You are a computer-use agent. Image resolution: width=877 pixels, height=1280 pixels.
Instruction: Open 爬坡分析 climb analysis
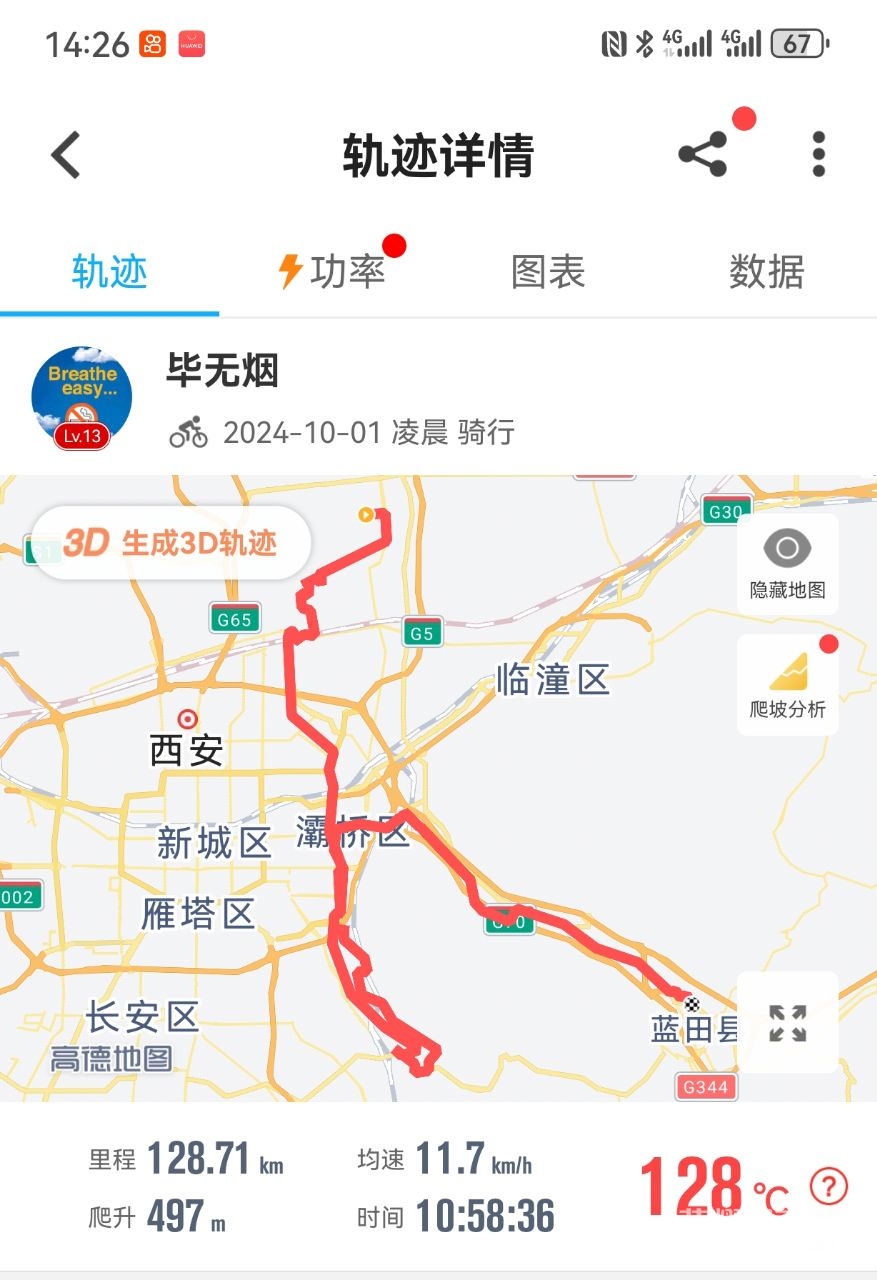(788, 685)
